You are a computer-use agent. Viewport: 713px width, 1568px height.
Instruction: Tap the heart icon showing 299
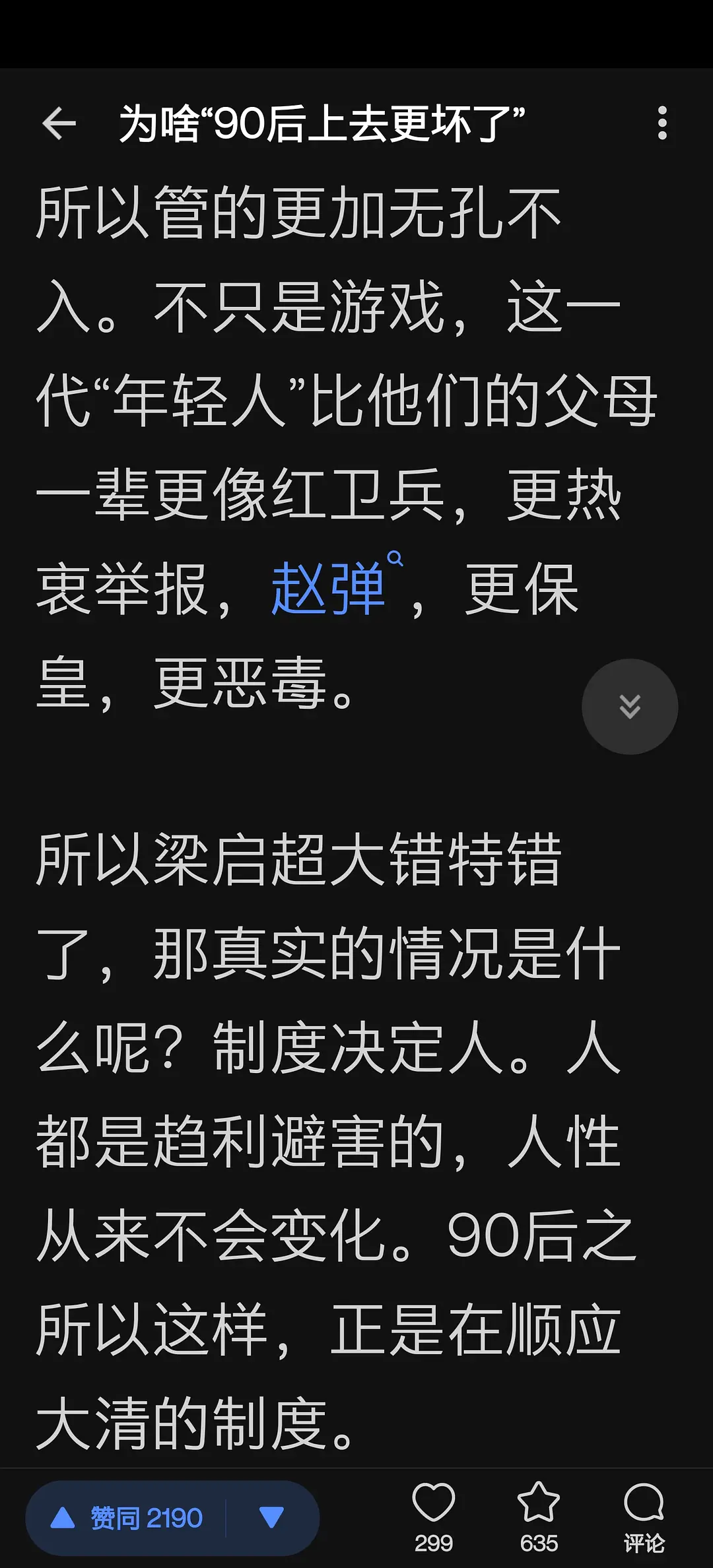click(434, 1517)
